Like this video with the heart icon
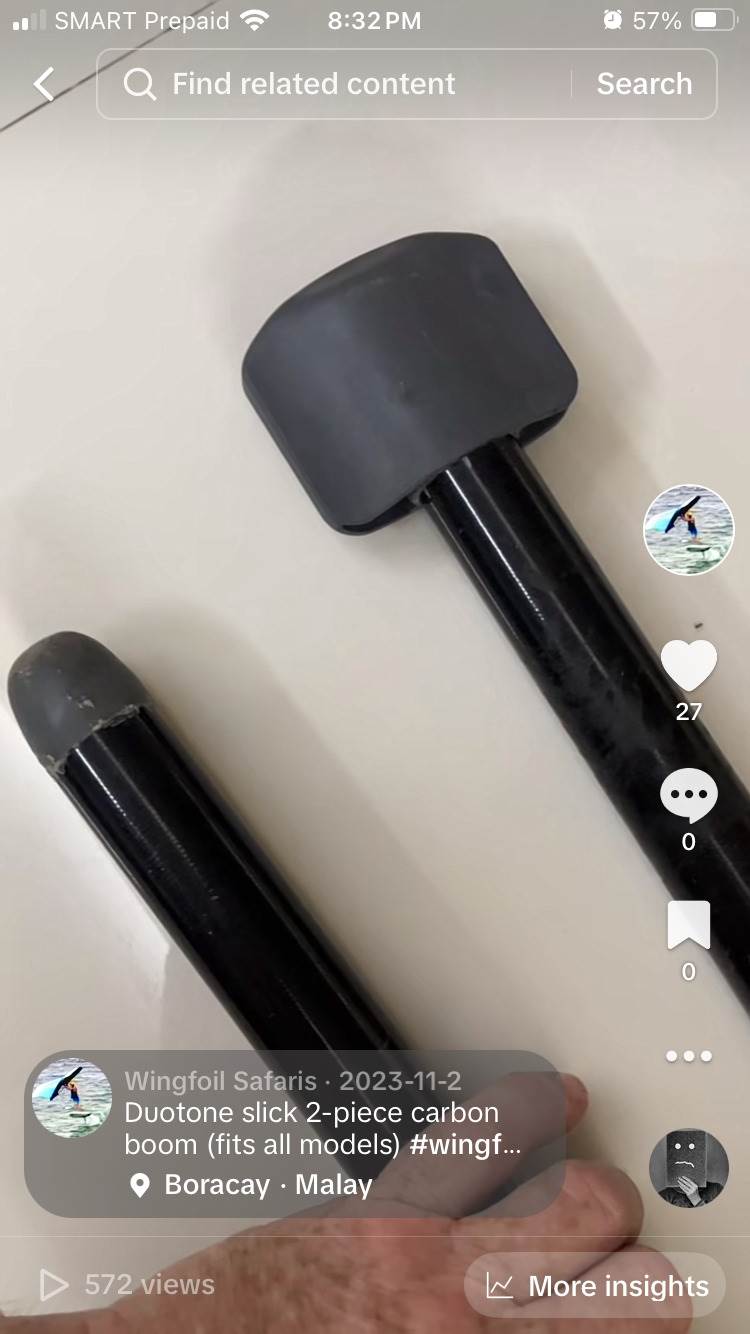The height and width of the screenshot is (1334, 750). click(x=688, y=666)
